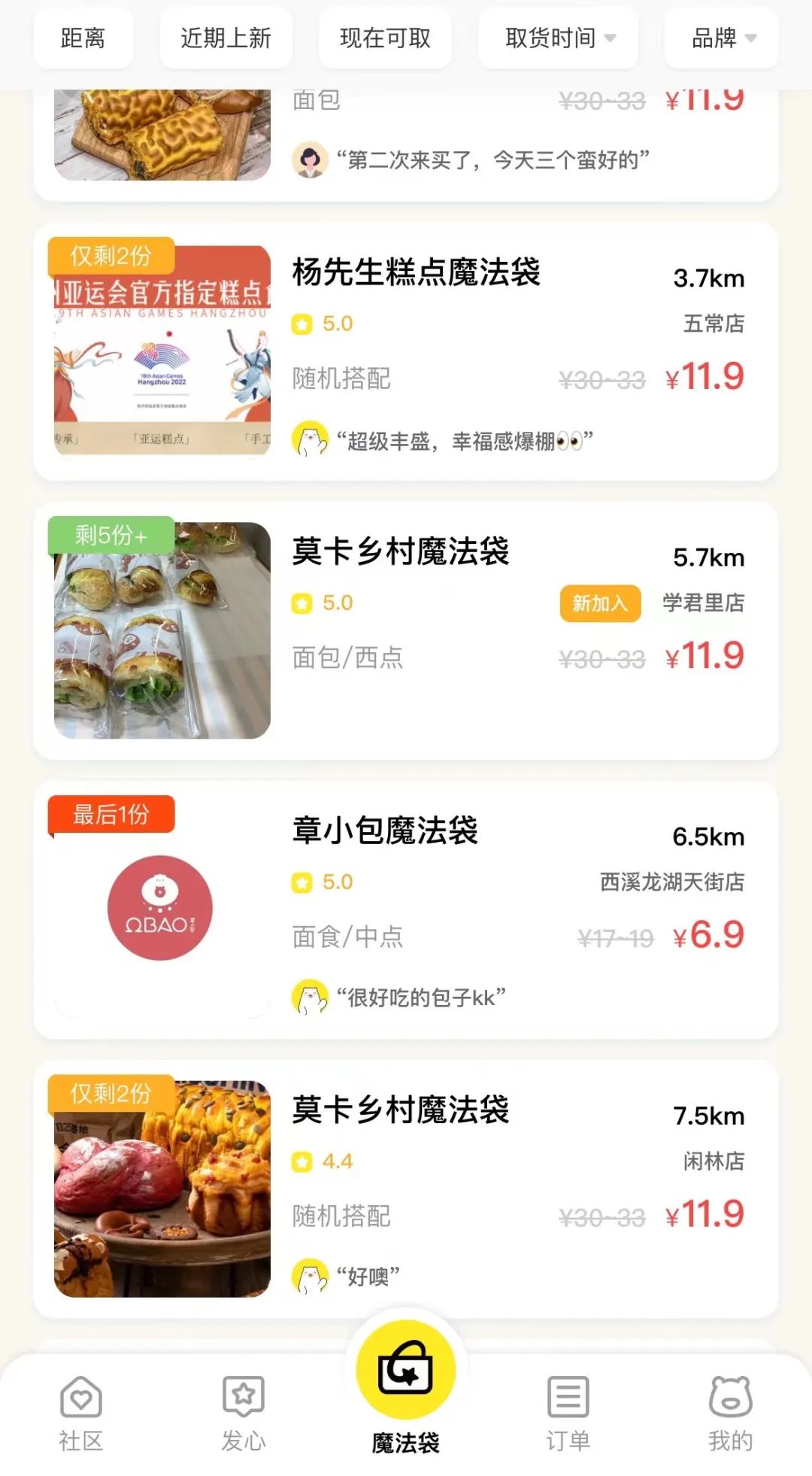Select the 现在可取 filter chip

tap(385, 38)
